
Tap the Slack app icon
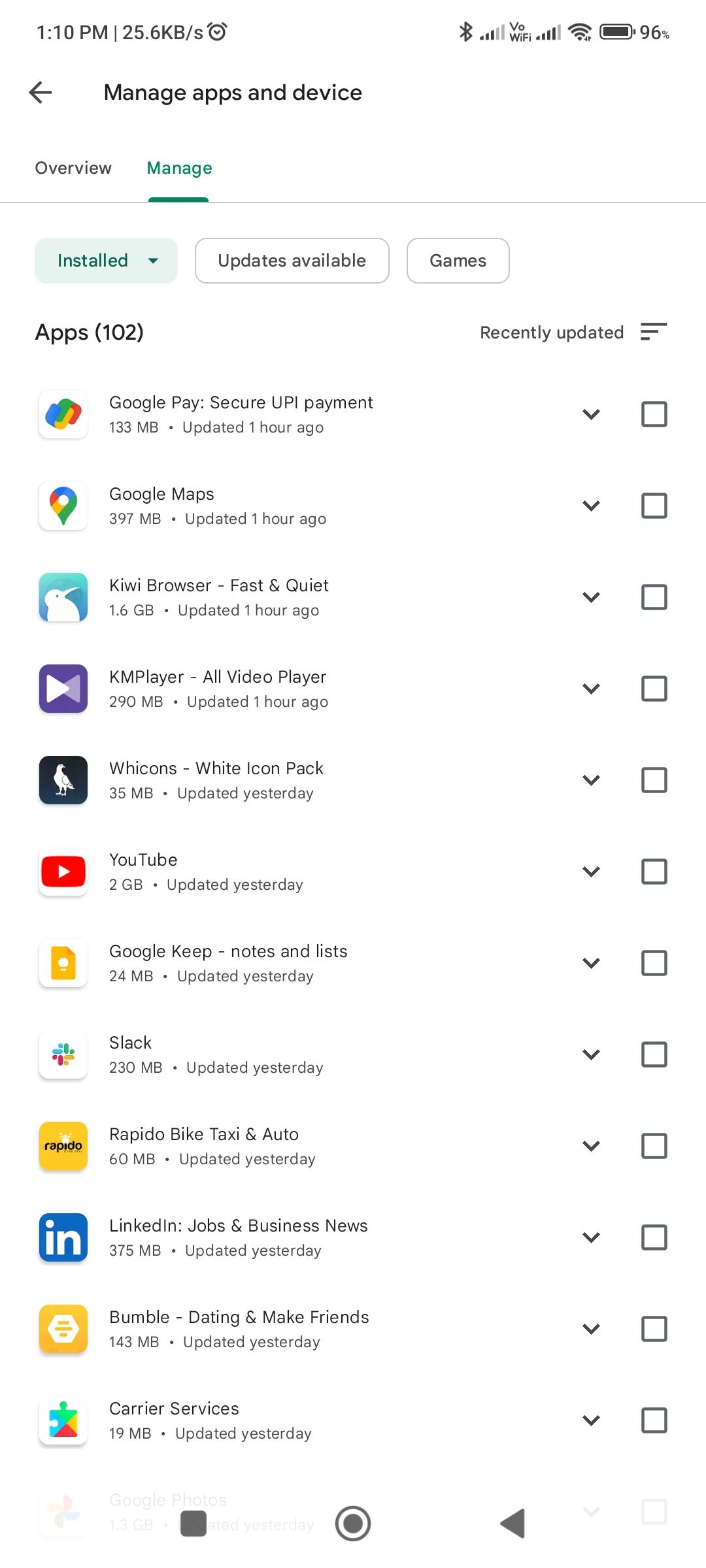(63, 1054)
